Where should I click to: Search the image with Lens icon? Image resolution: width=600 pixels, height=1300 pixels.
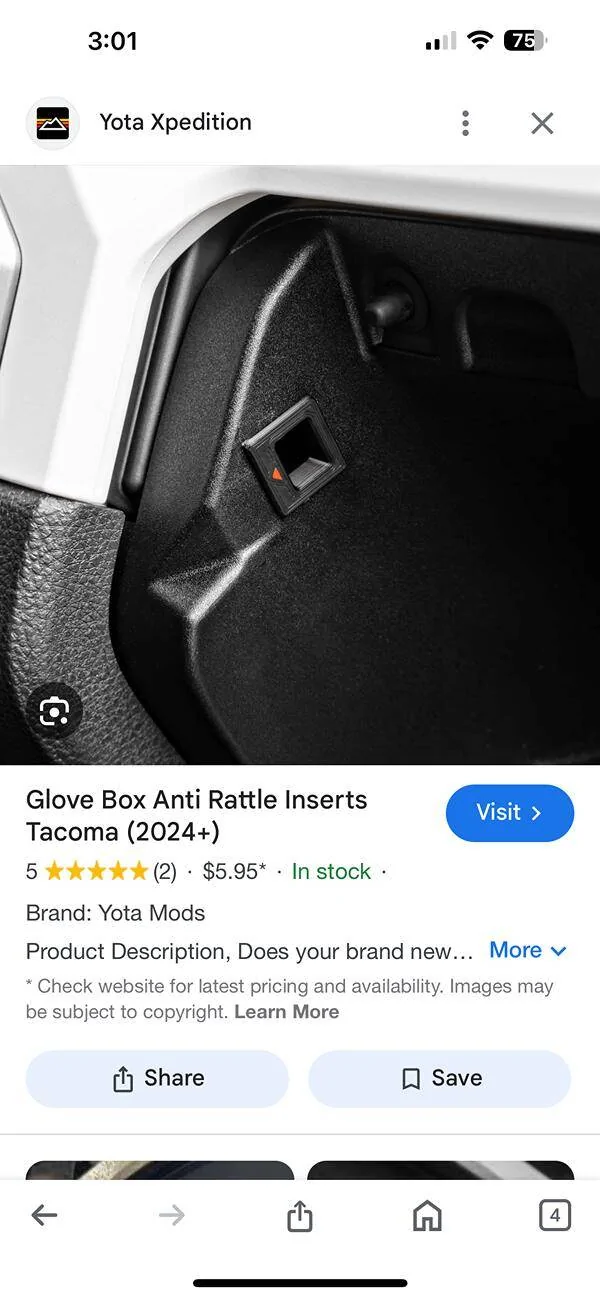point(53,712)
